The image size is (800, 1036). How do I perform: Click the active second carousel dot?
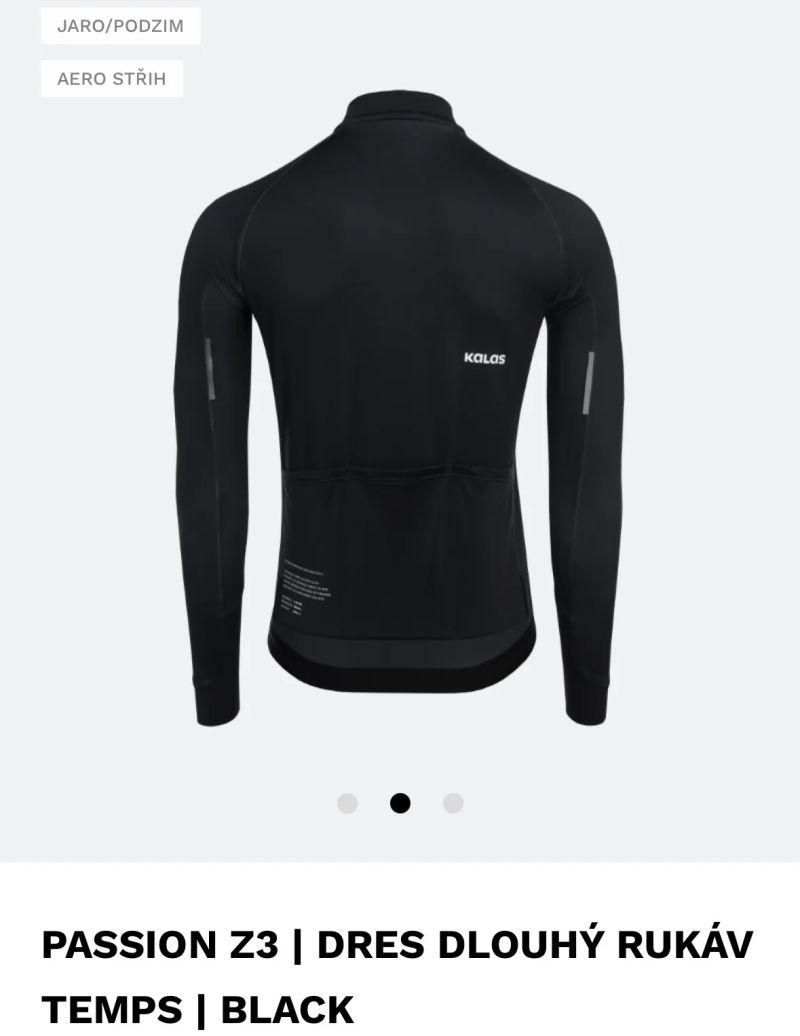400,801
